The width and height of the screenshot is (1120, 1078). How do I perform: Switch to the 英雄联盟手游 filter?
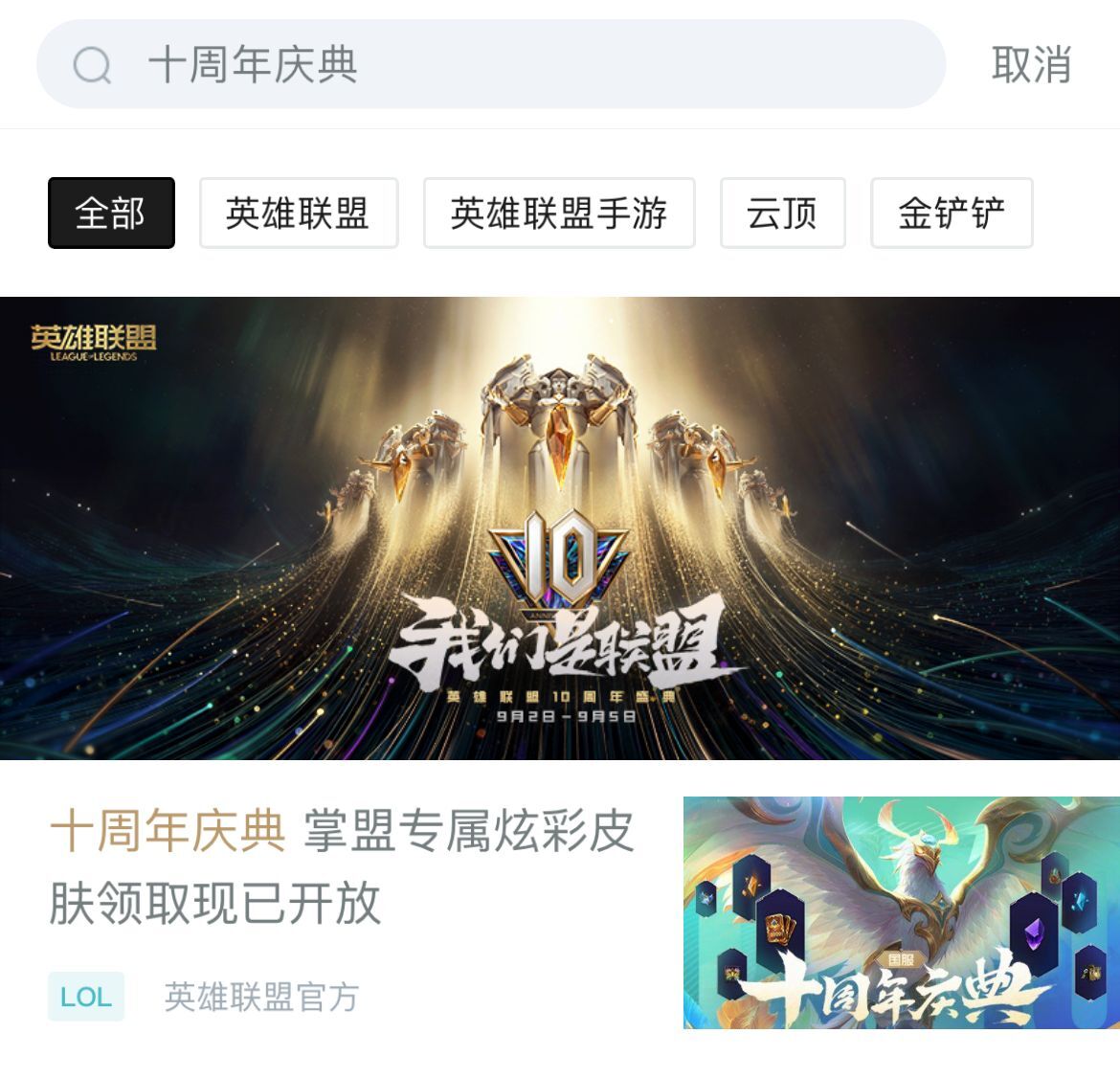coord(559,213)
